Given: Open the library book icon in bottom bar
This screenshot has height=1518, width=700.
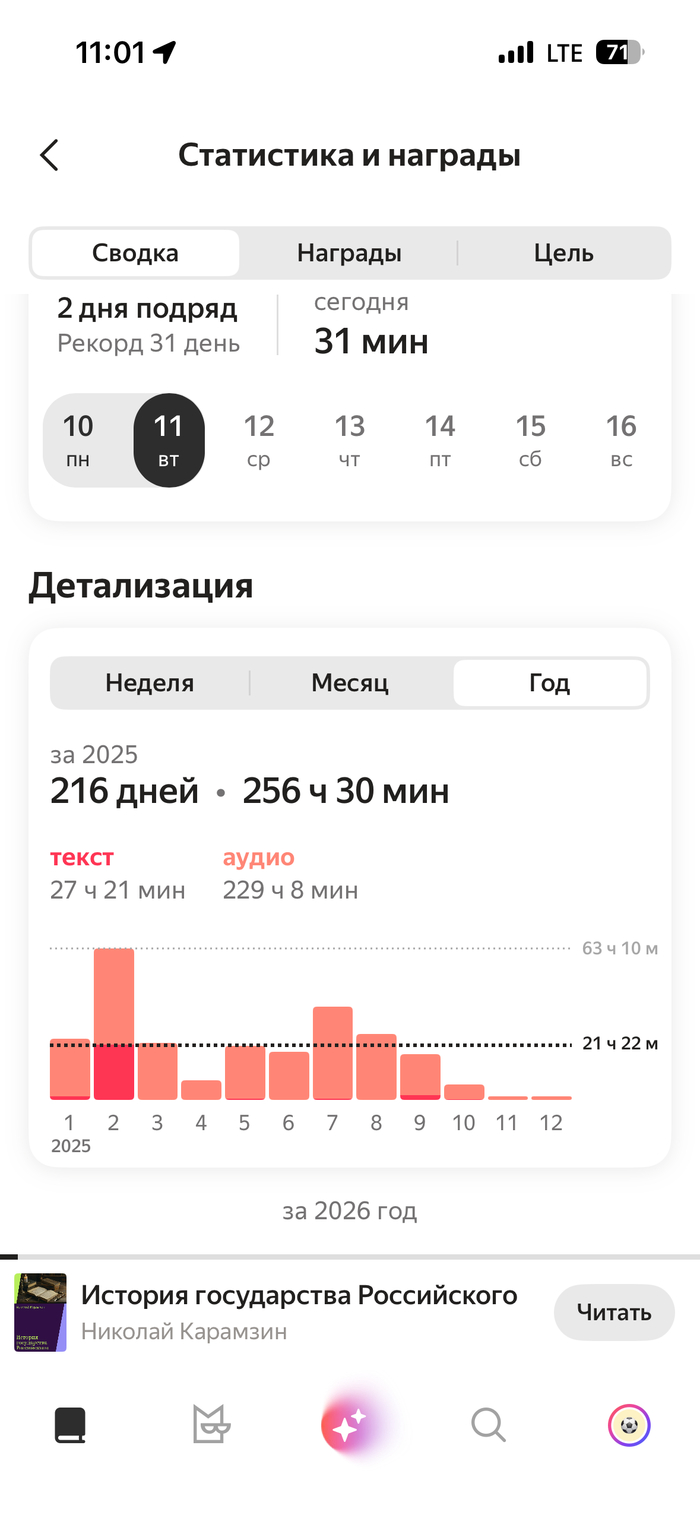Looking at the screenshot, I should pyautogui.click(x=70, y=1425).
